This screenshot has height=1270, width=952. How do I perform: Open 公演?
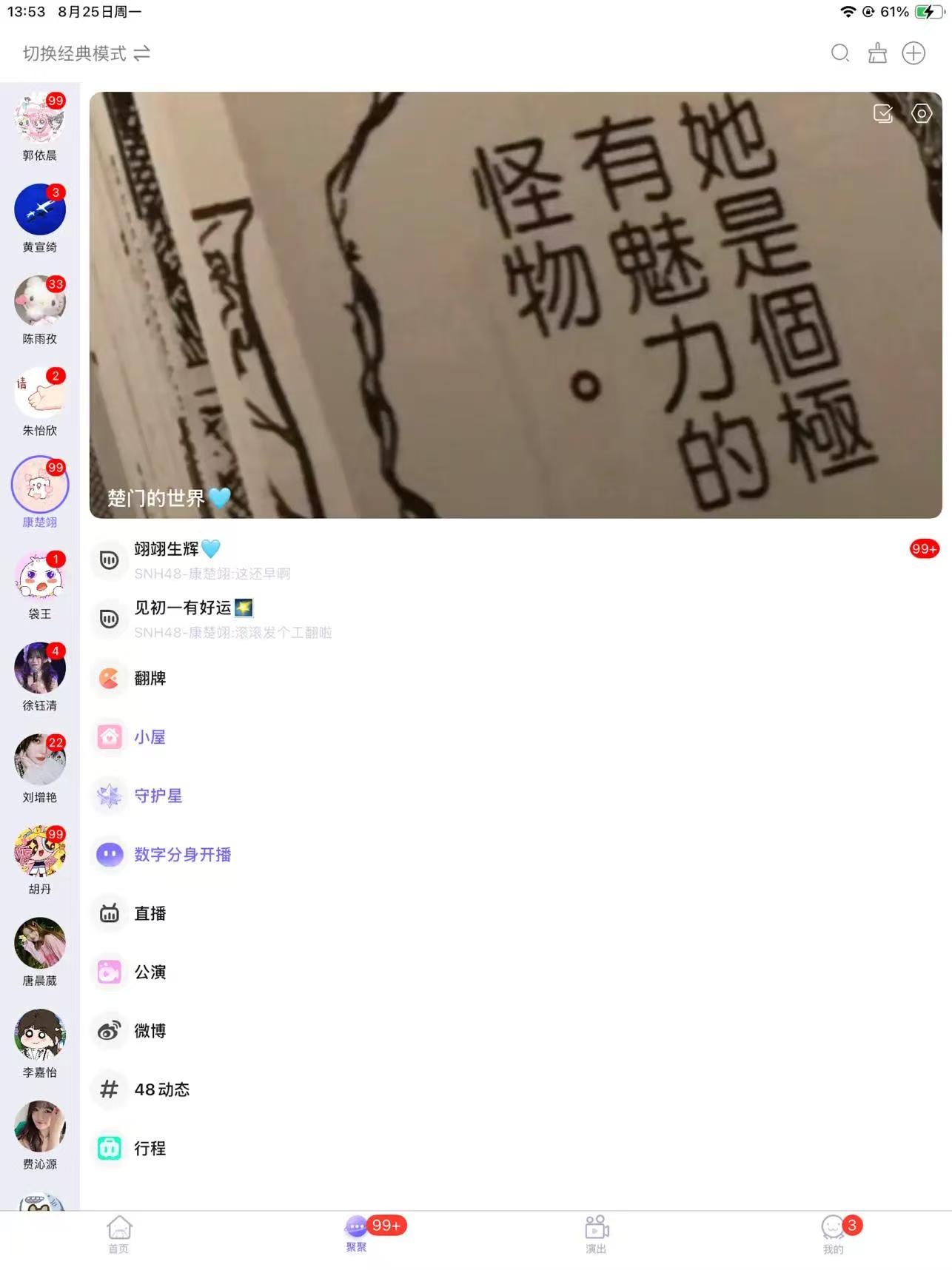coord(150,972)
